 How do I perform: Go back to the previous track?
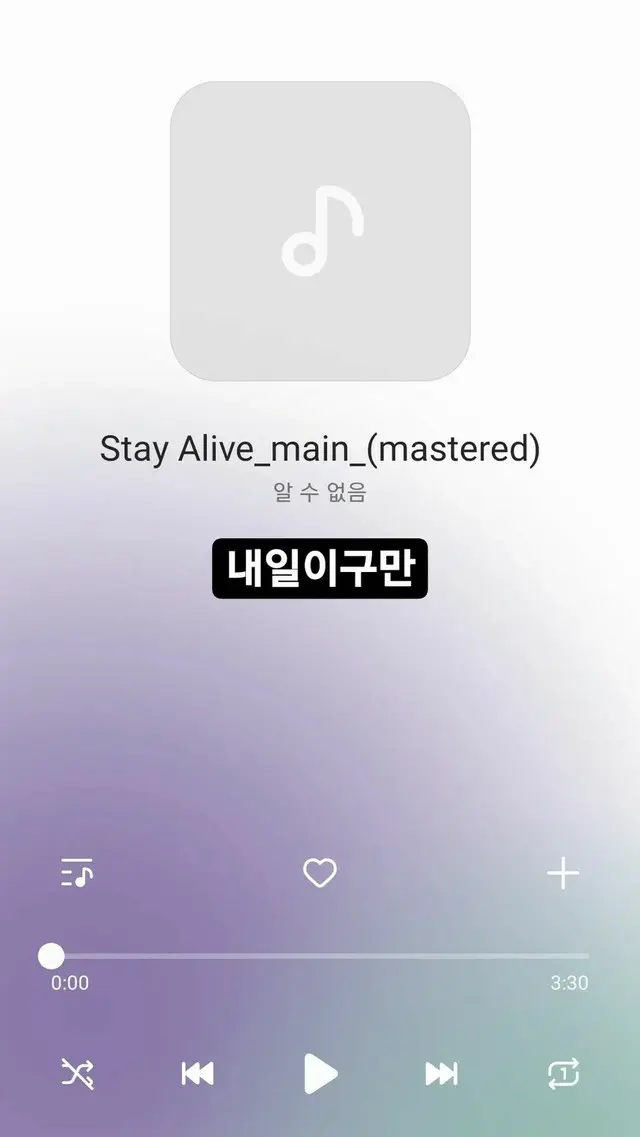pos(197,1073)
